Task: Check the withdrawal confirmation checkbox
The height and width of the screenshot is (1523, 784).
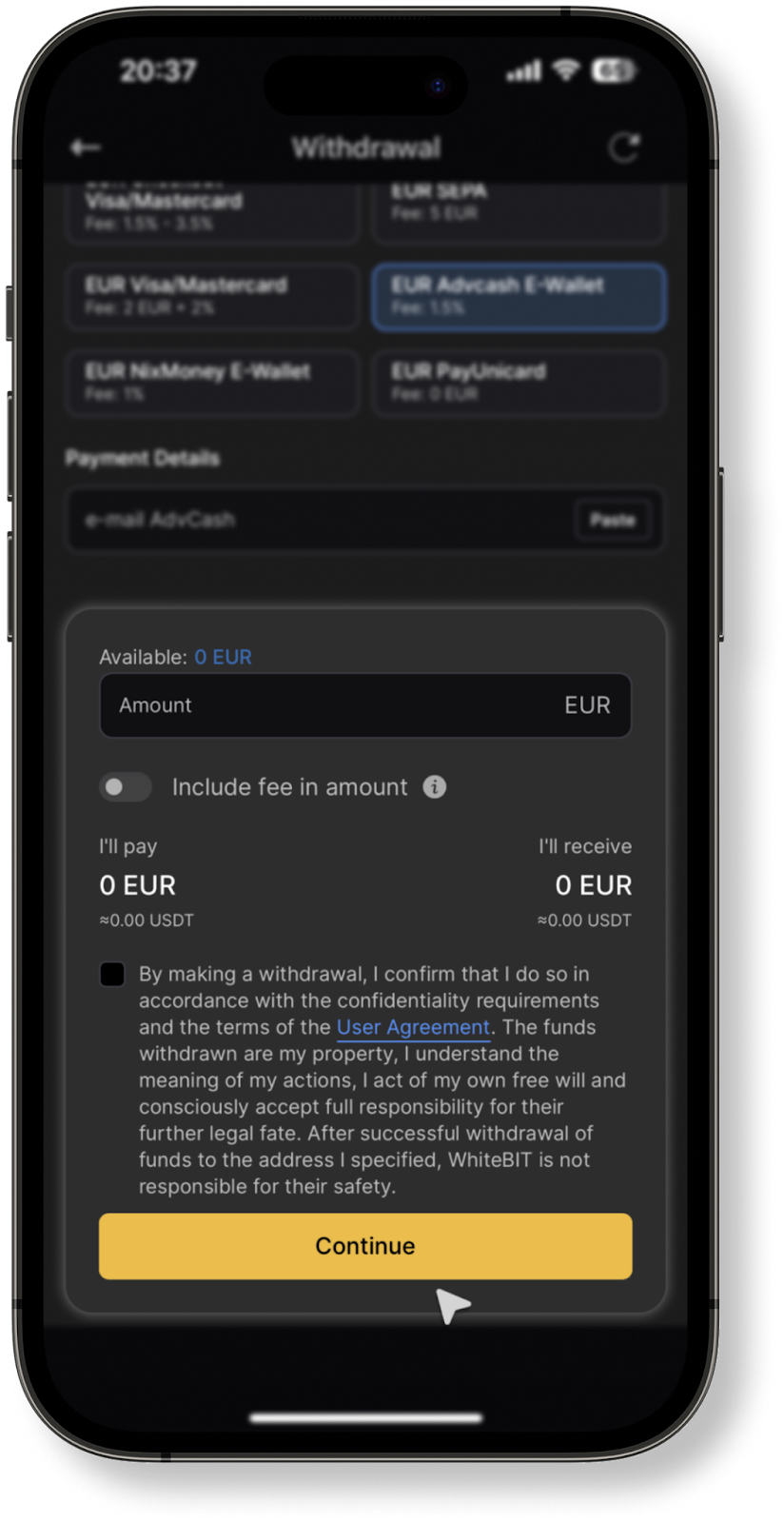Action: (112, 974)
